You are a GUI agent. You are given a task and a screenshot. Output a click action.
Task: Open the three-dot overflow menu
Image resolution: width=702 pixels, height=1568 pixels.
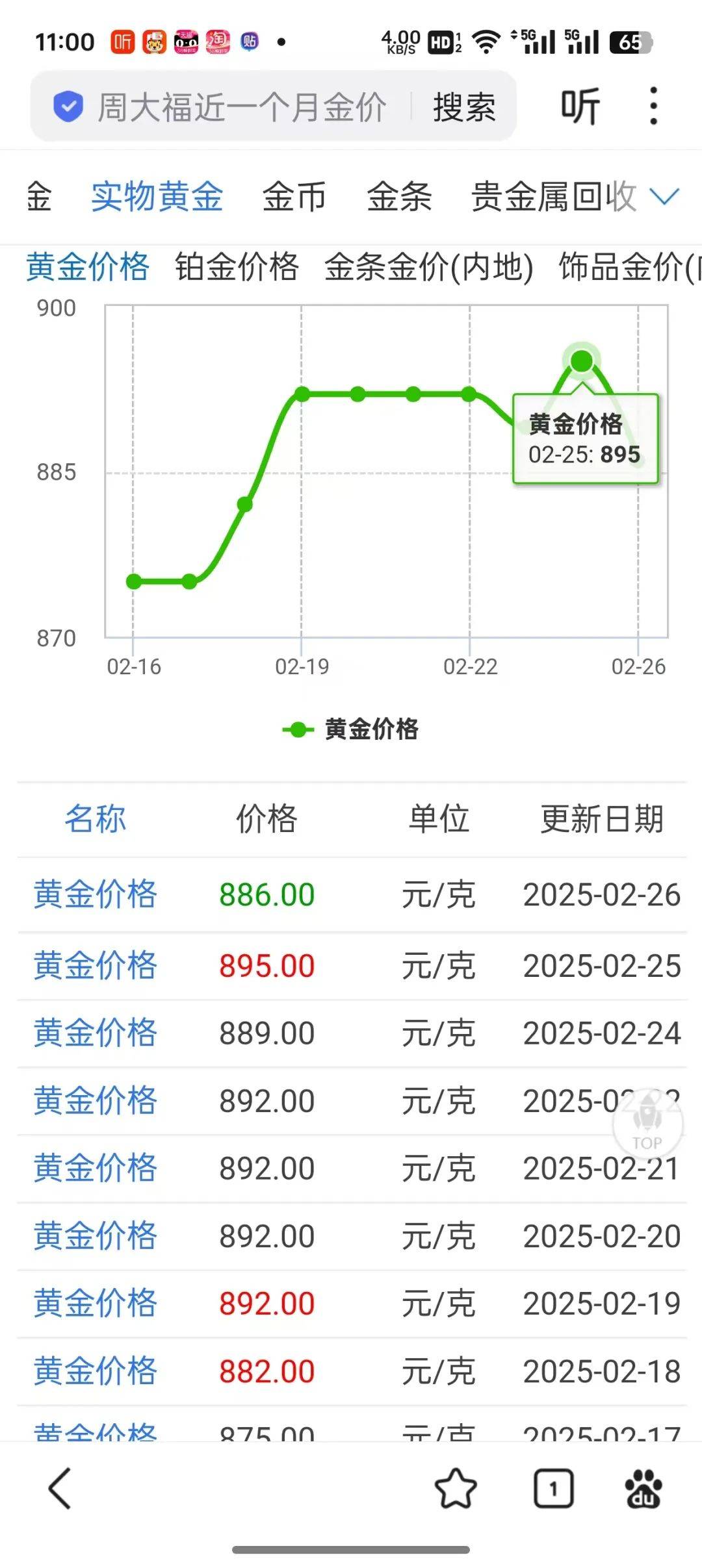click(653, 106)
